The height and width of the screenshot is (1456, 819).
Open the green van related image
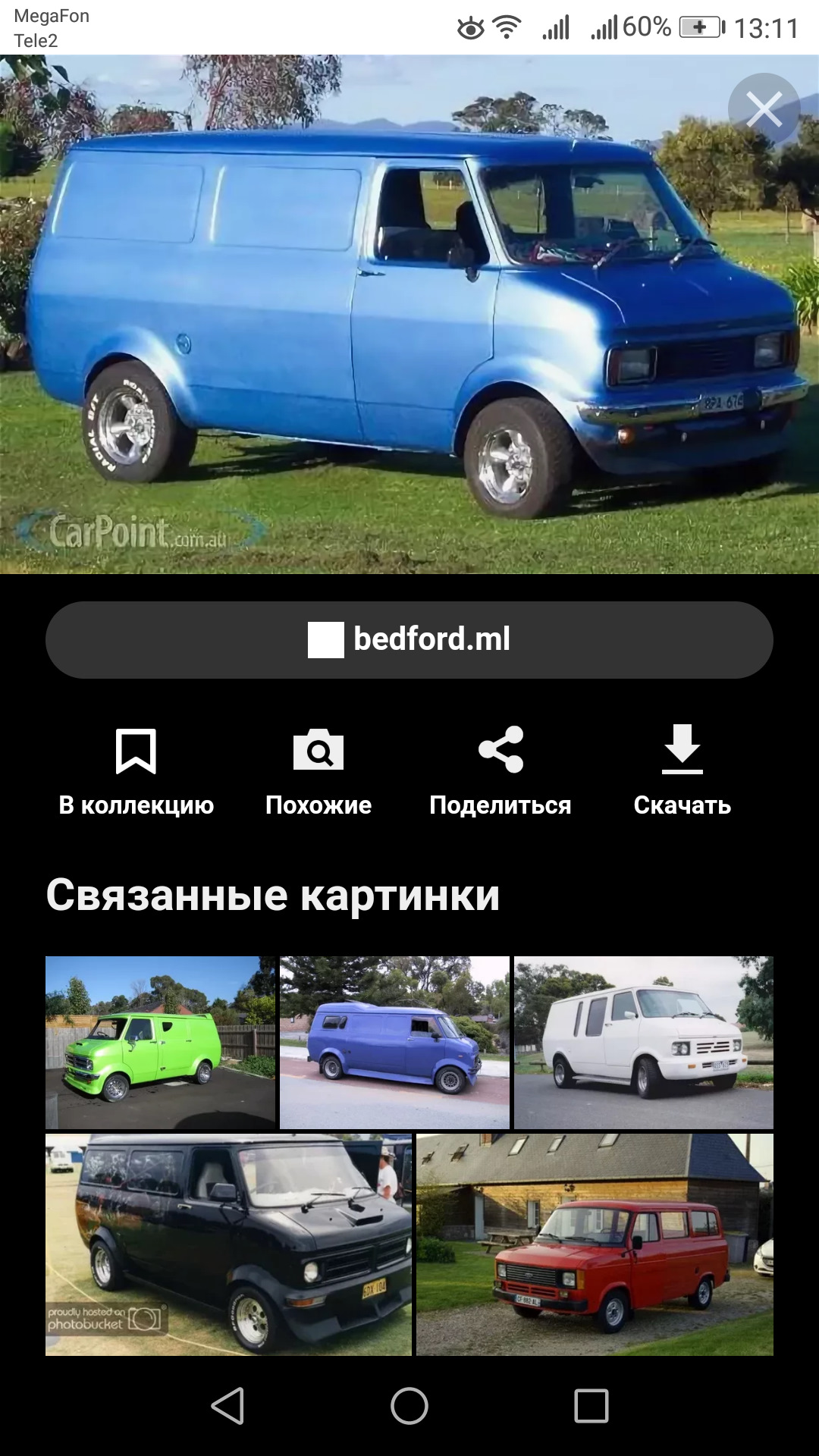[x=160, y=1043]
